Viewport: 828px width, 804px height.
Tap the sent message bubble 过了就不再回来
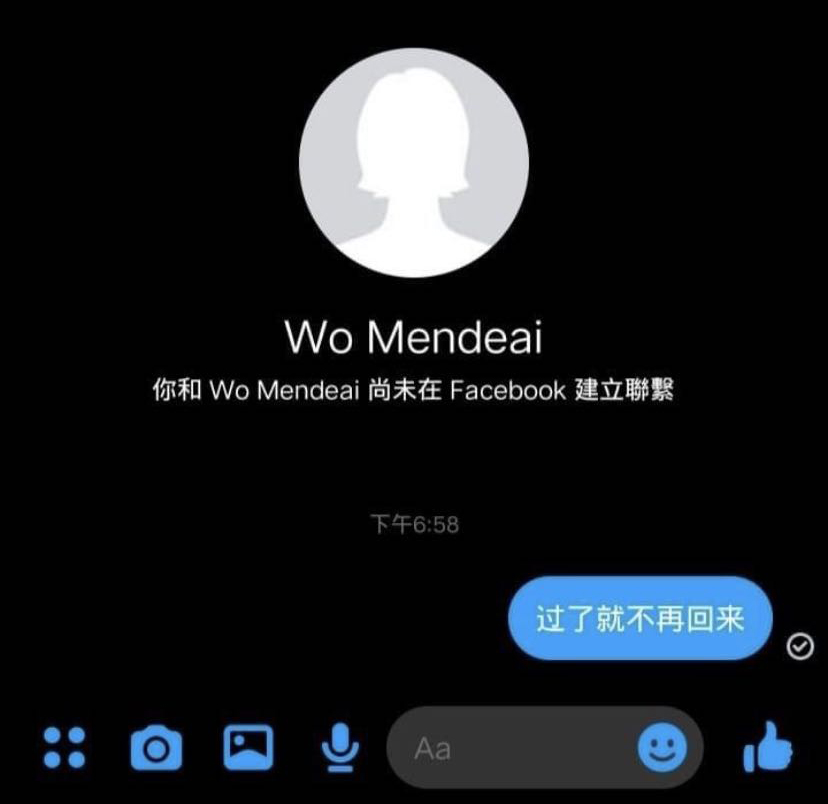640,618
